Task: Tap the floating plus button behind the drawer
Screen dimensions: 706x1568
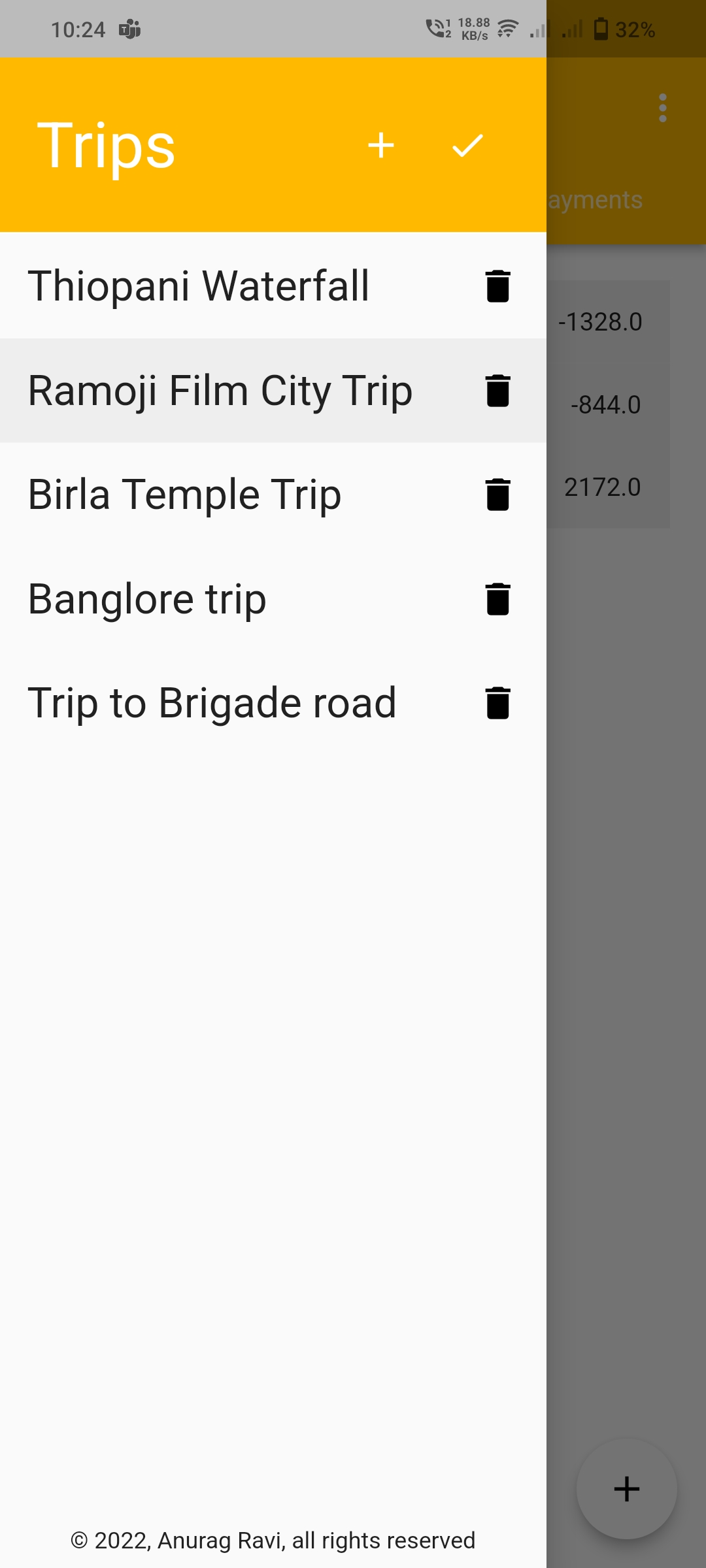Action: [626, 1489]
